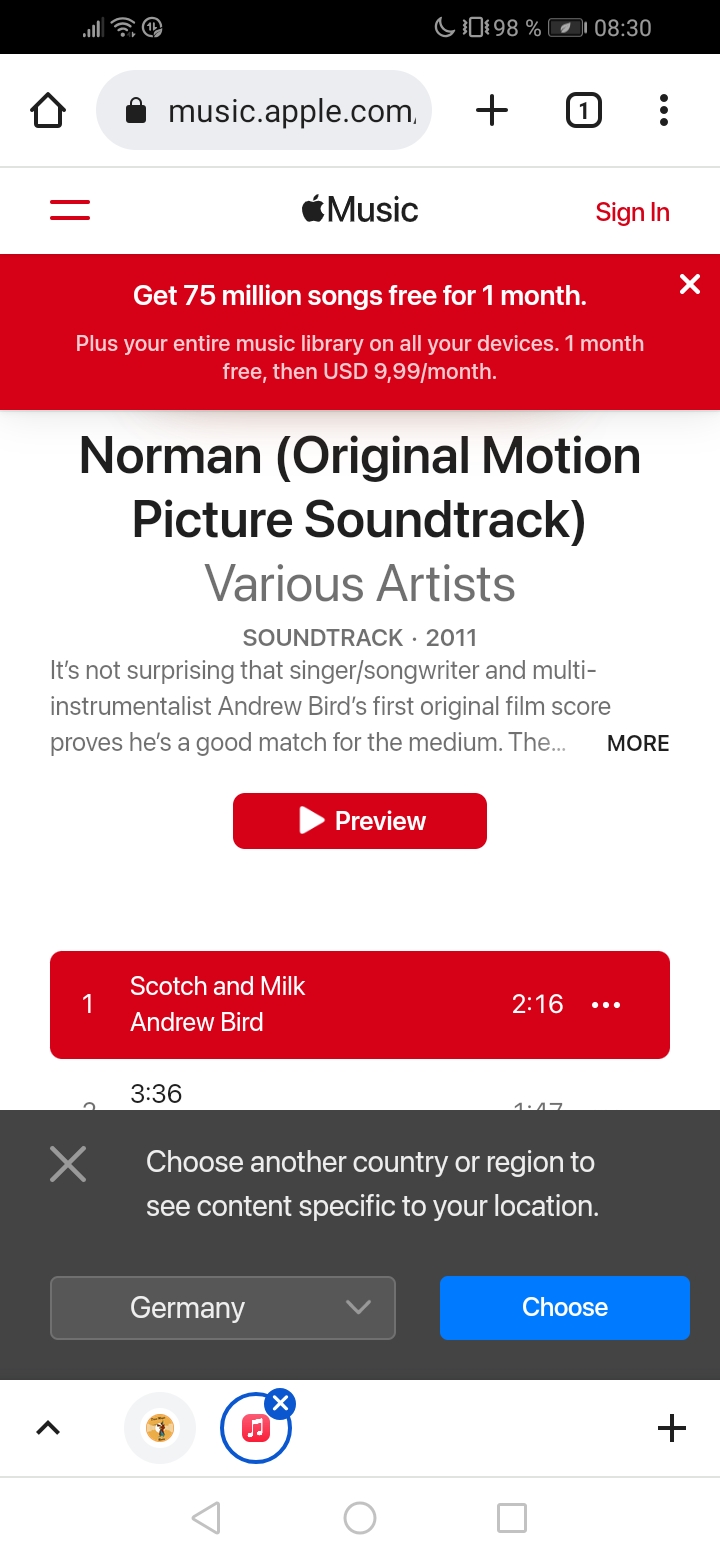Expand the bottom tab strip

coord(48,1428)
